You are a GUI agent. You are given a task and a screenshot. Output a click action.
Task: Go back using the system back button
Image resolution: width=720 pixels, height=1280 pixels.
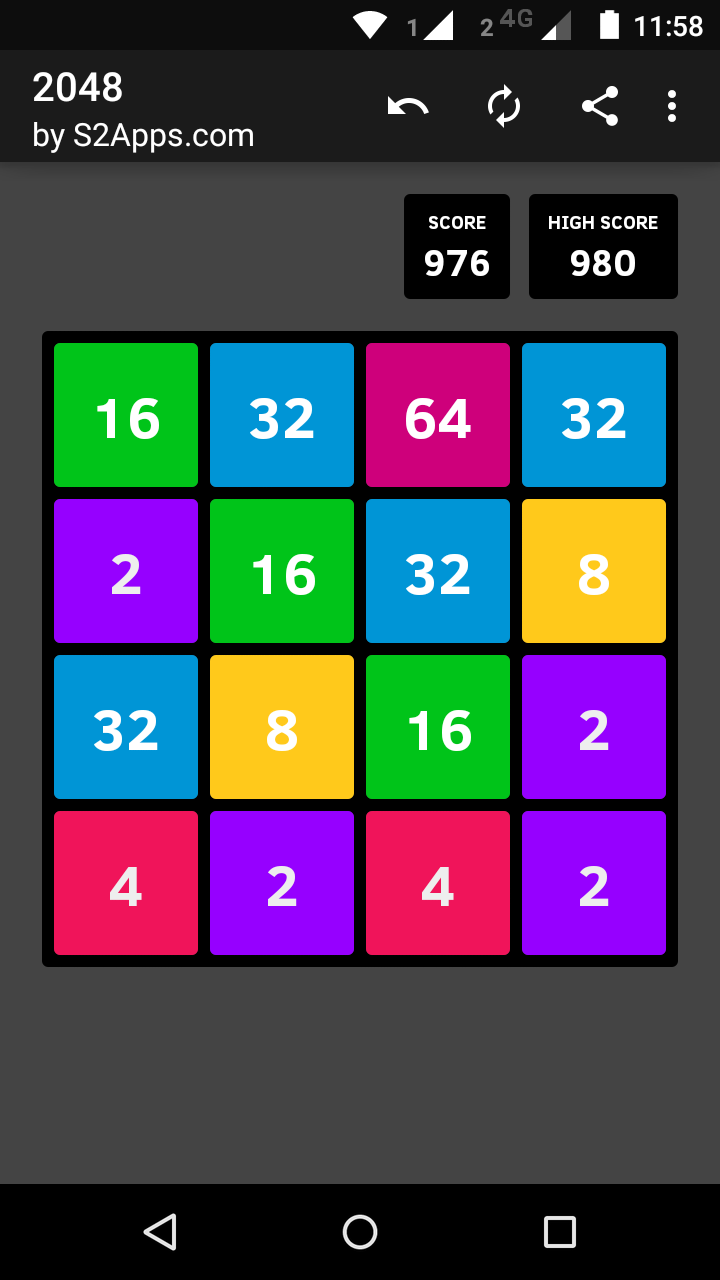tap(160, 1231)
